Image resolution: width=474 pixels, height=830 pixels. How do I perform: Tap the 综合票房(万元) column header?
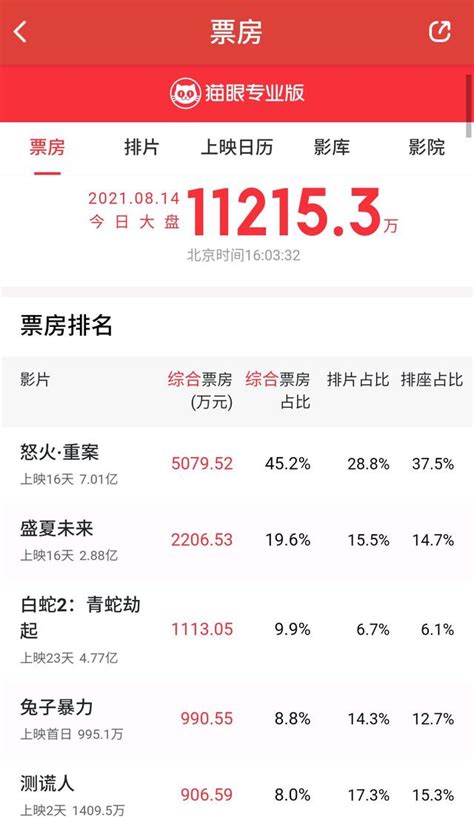click(200, 391)
